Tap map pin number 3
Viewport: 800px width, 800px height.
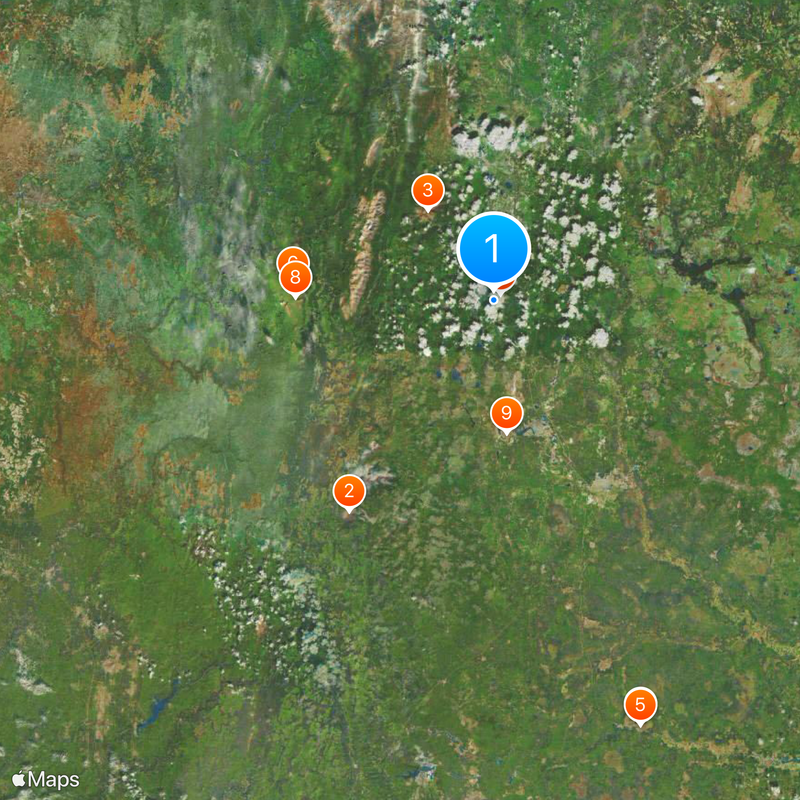point(428,189)
